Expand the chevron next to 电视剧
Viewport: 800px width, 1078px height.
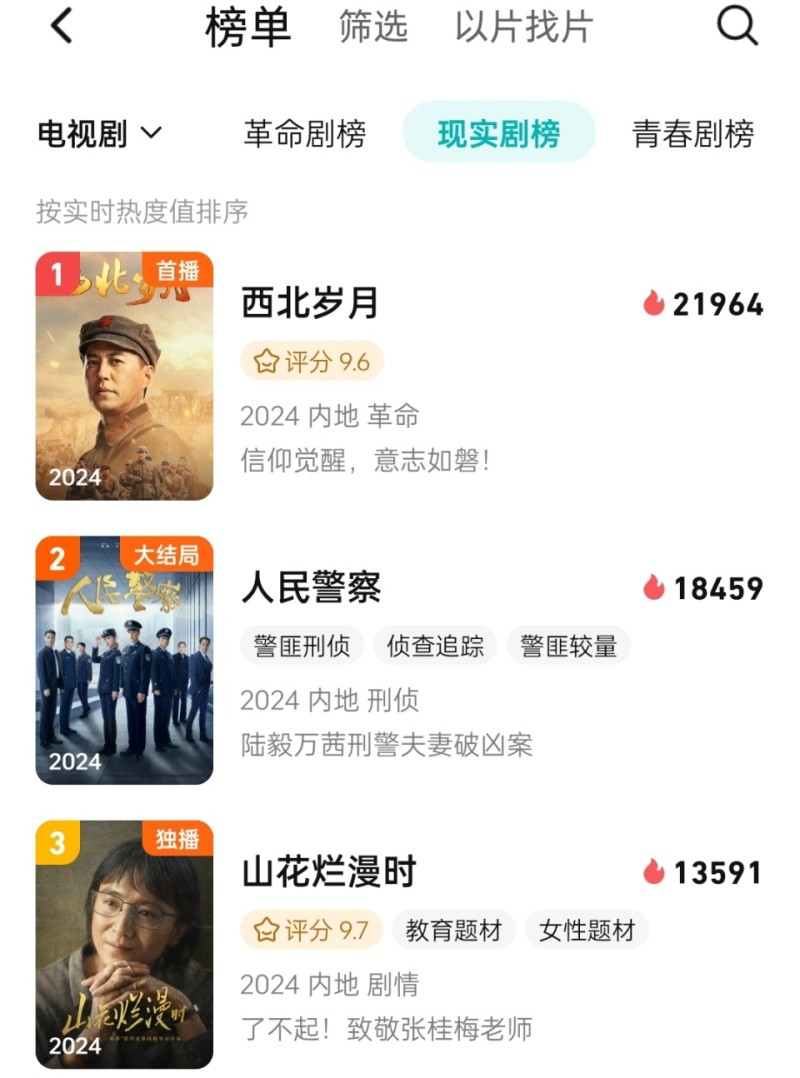[x=150, y=131]
